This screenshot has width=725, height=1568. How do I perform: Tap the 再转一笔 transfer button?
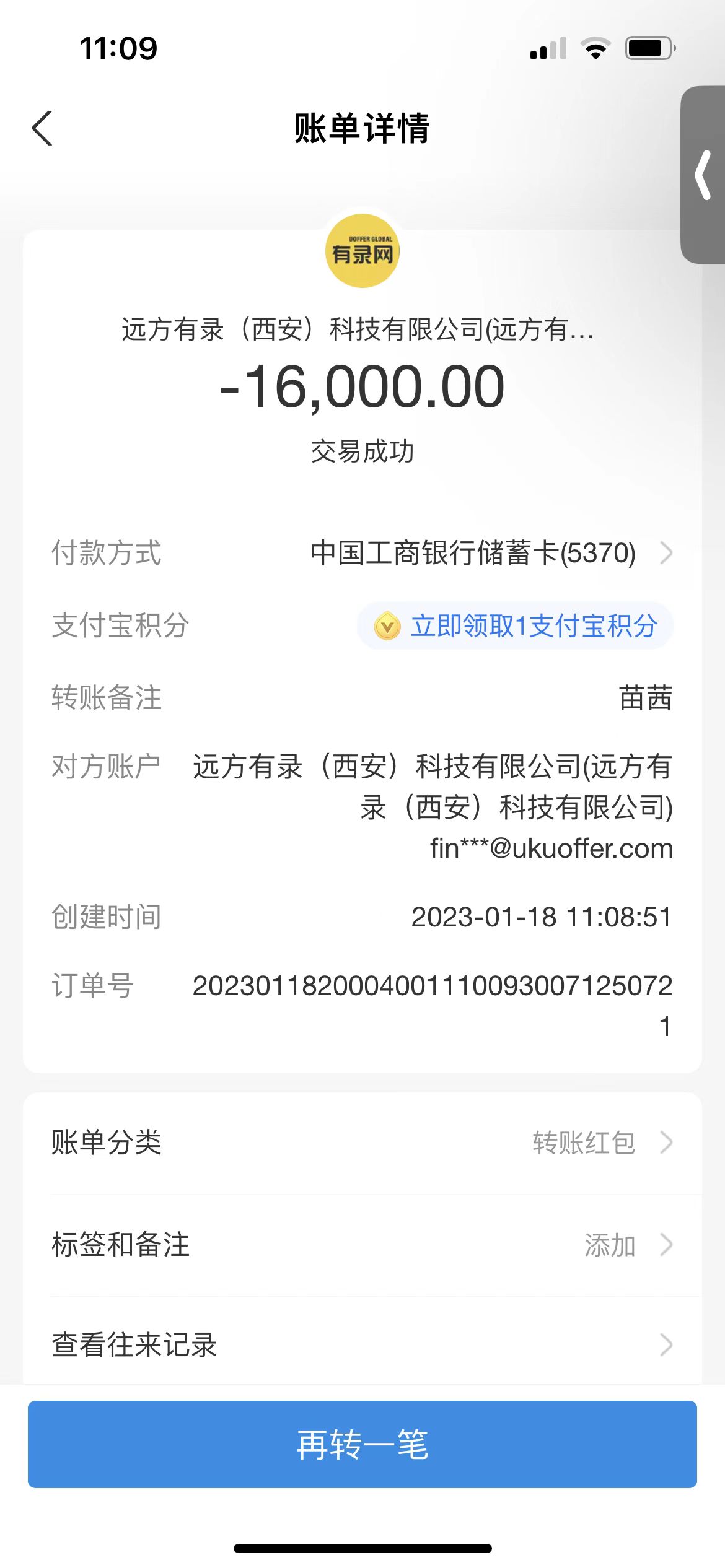pos(362,1445)
